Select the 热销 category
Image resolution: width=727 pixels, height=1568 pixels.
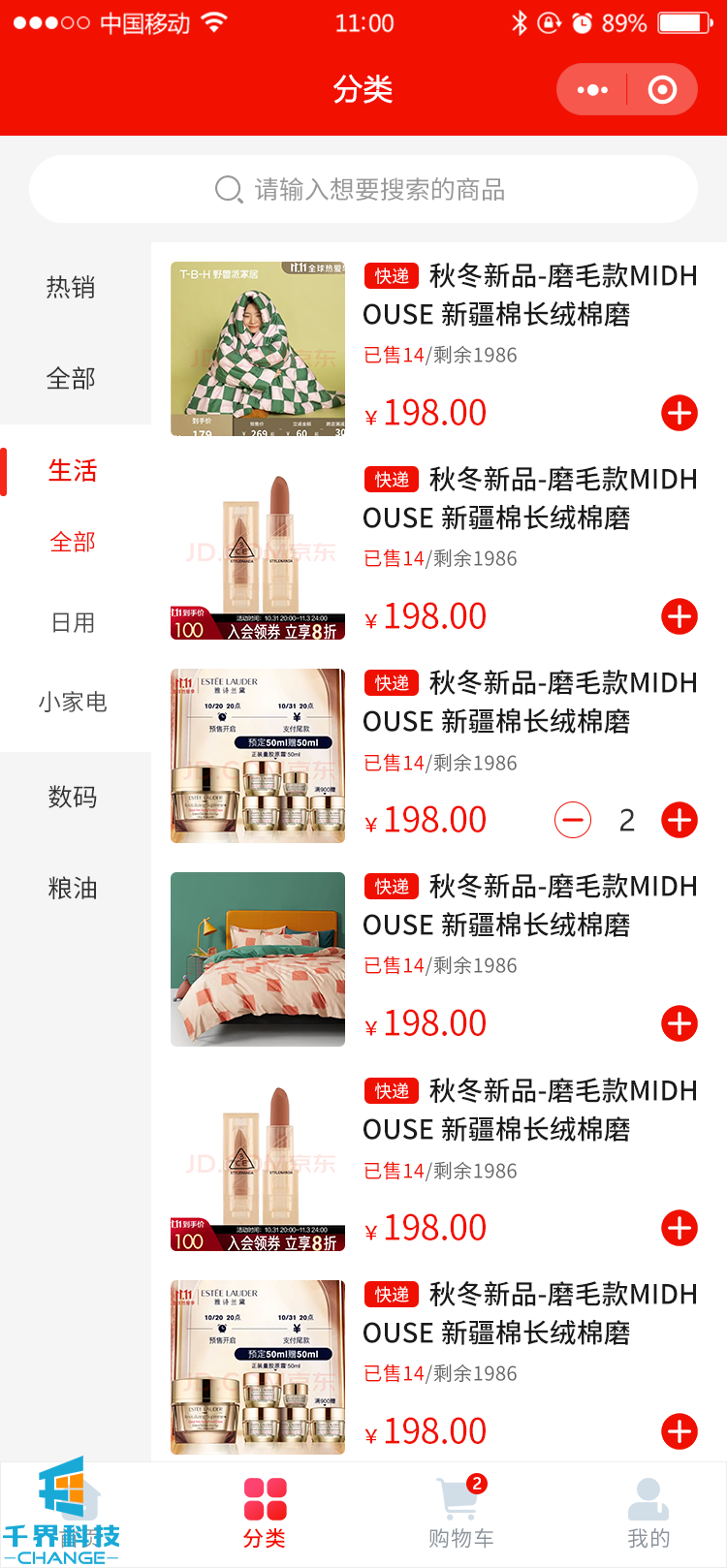coord(71,288)
